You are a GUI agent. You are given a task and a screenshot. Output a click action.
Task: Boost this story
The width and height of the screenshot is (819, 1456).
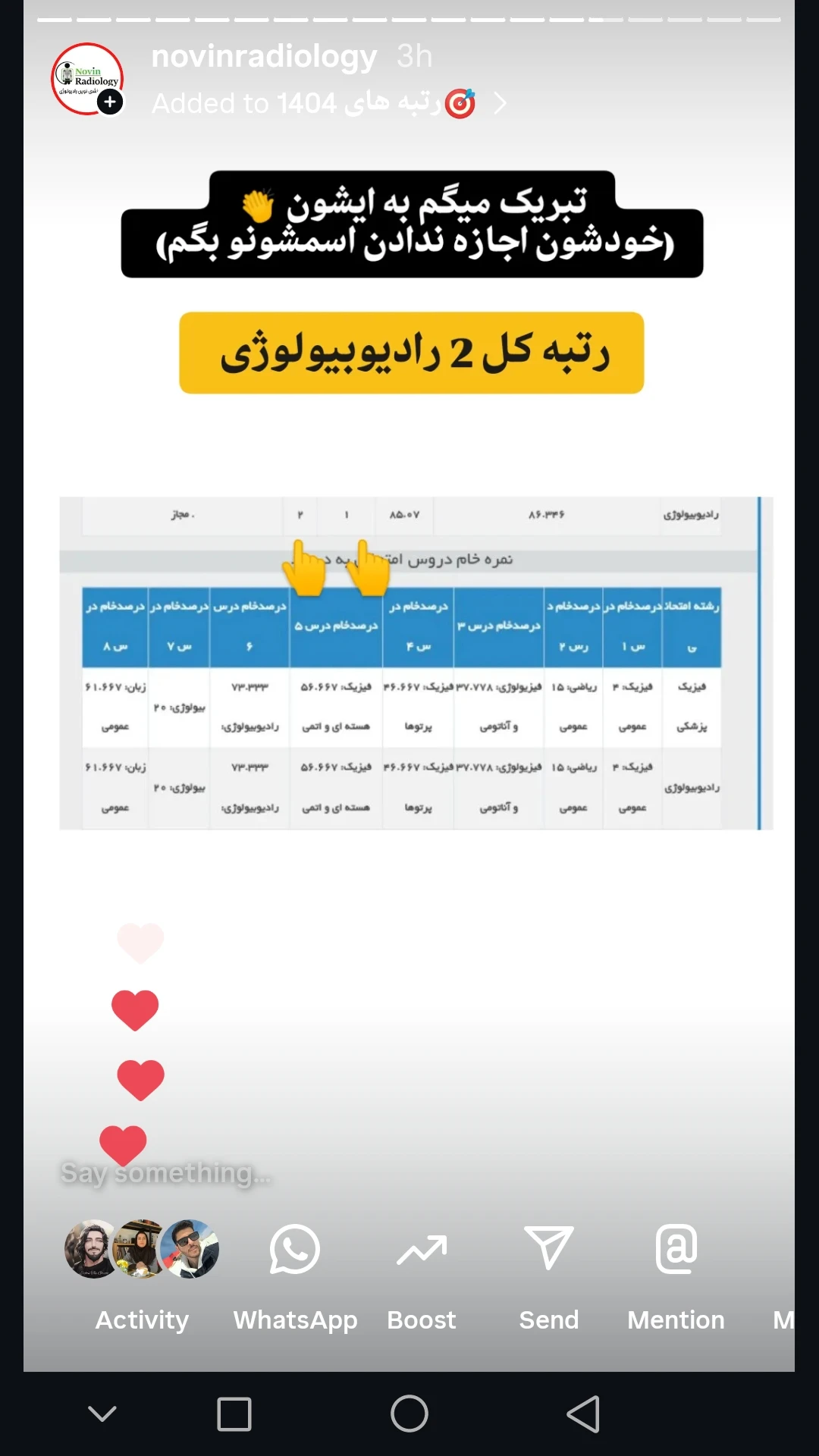tap(422, 1276)
